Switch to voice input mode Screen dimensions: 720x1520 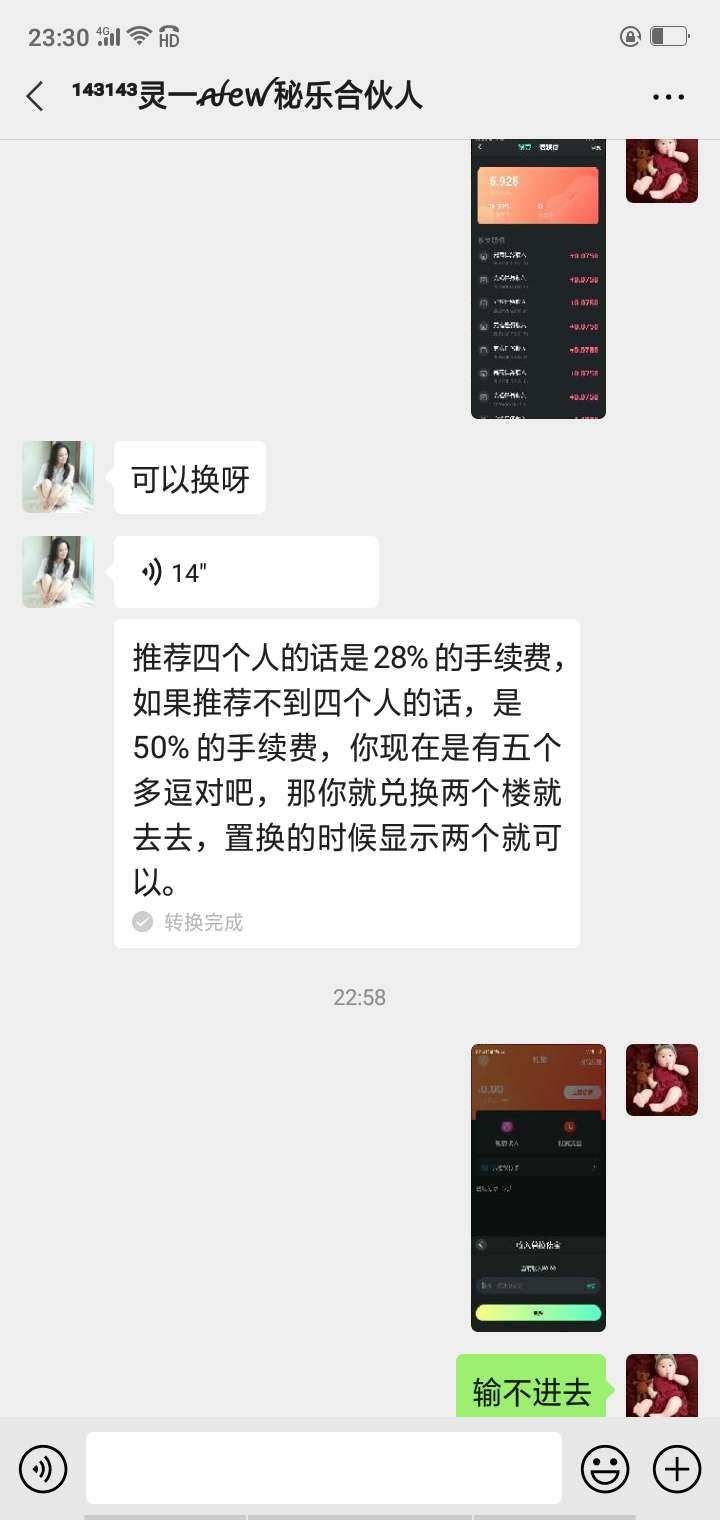click(x=43, y=1468)
